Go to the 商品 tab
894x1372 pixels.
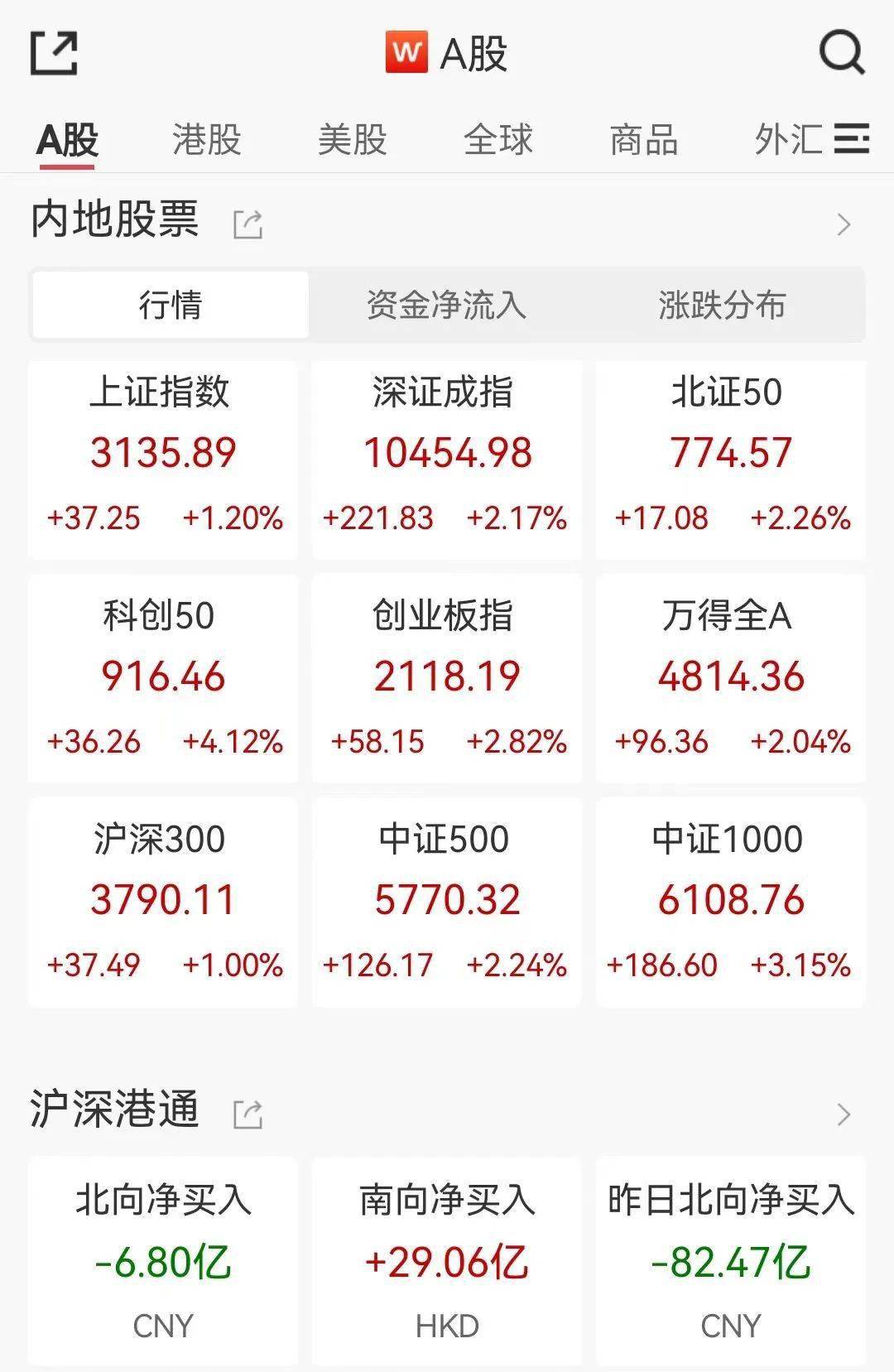click(x=644, y=139)
